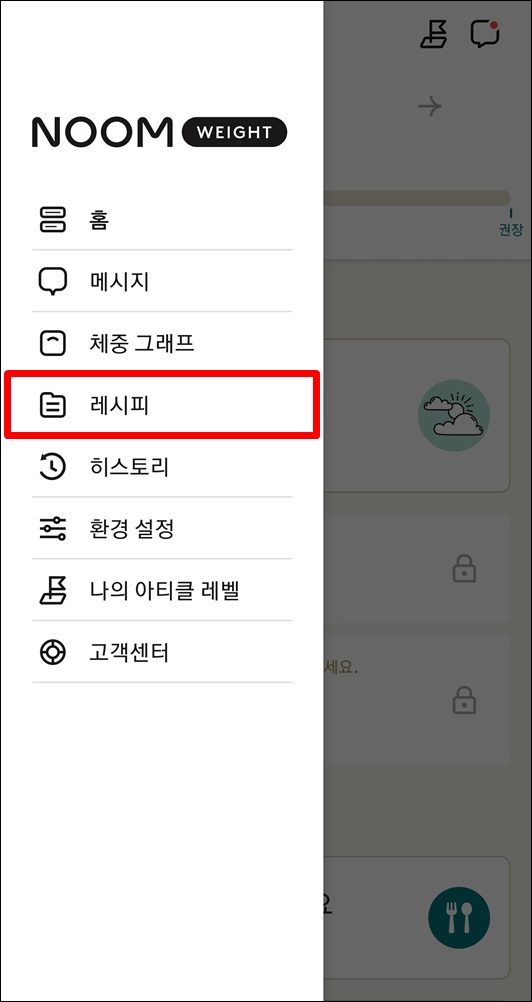This screenshot has height=1002, width=532.
Task: Open 고객센터
Action: [x=162, y=652]
